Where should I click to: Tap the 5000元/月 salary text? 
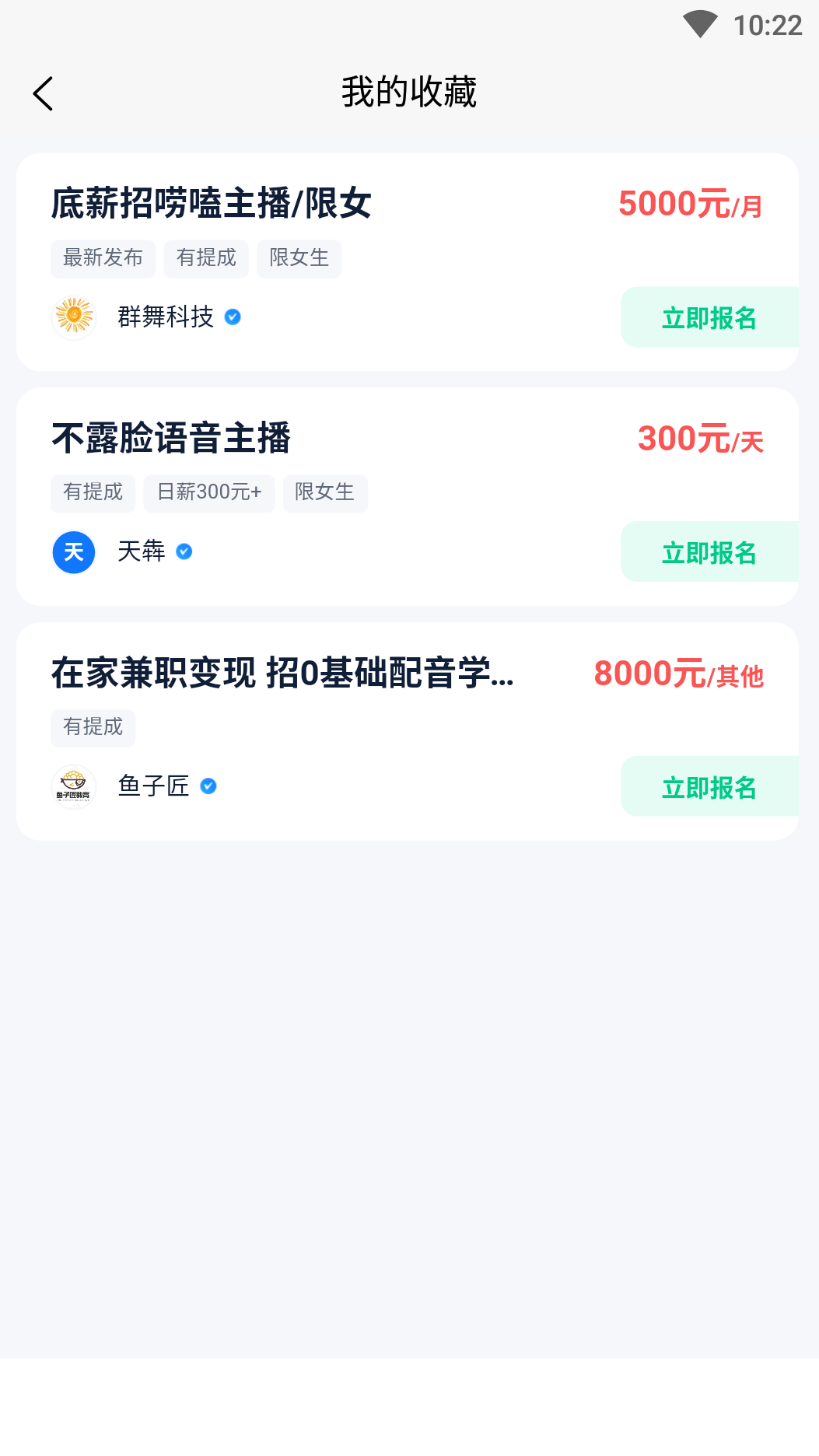point(692,204)
